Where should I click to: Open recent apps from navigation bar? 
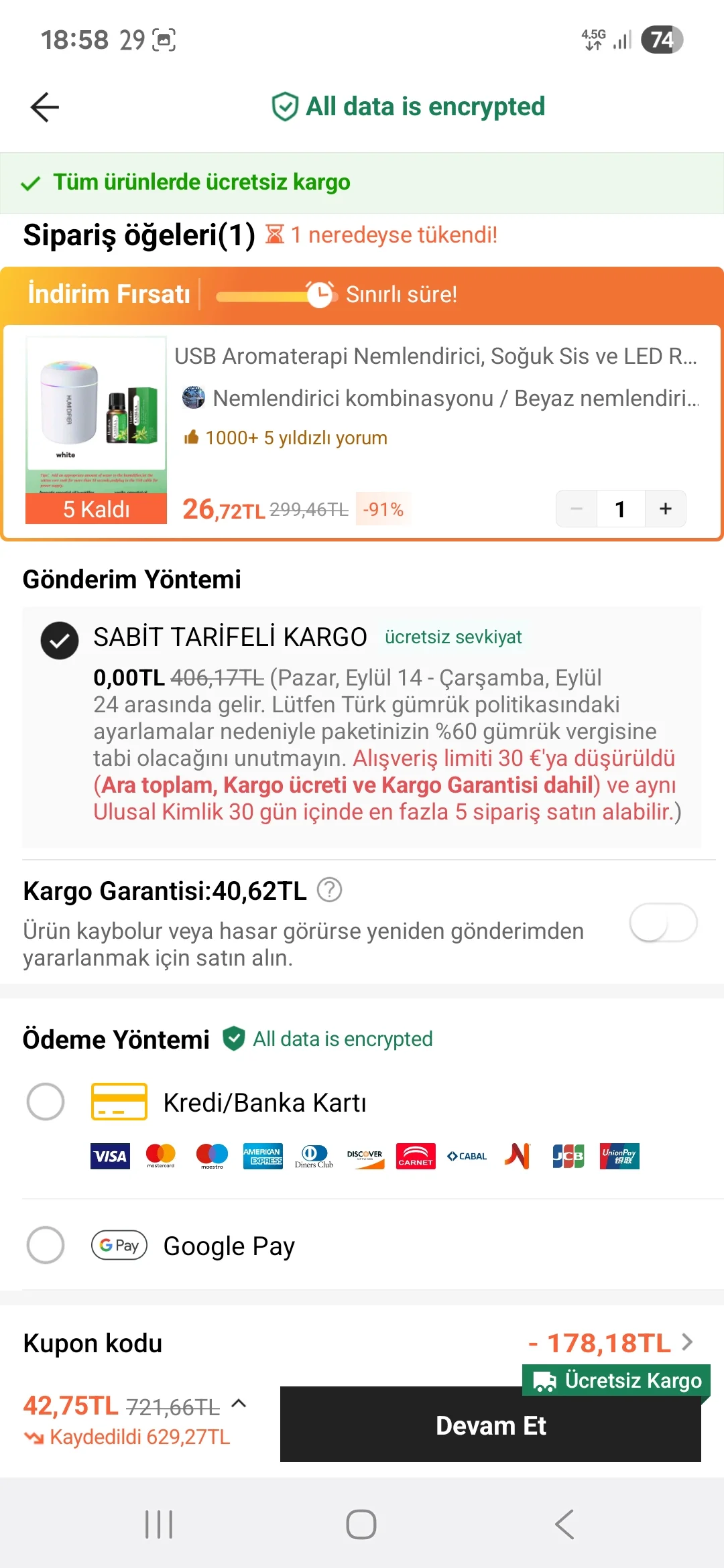coord(159,1524)
